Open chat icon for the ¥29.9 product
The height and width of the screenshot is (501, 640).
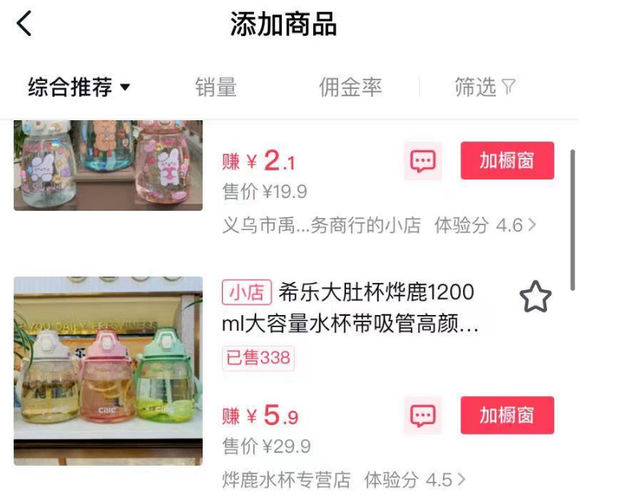[423, 415]
